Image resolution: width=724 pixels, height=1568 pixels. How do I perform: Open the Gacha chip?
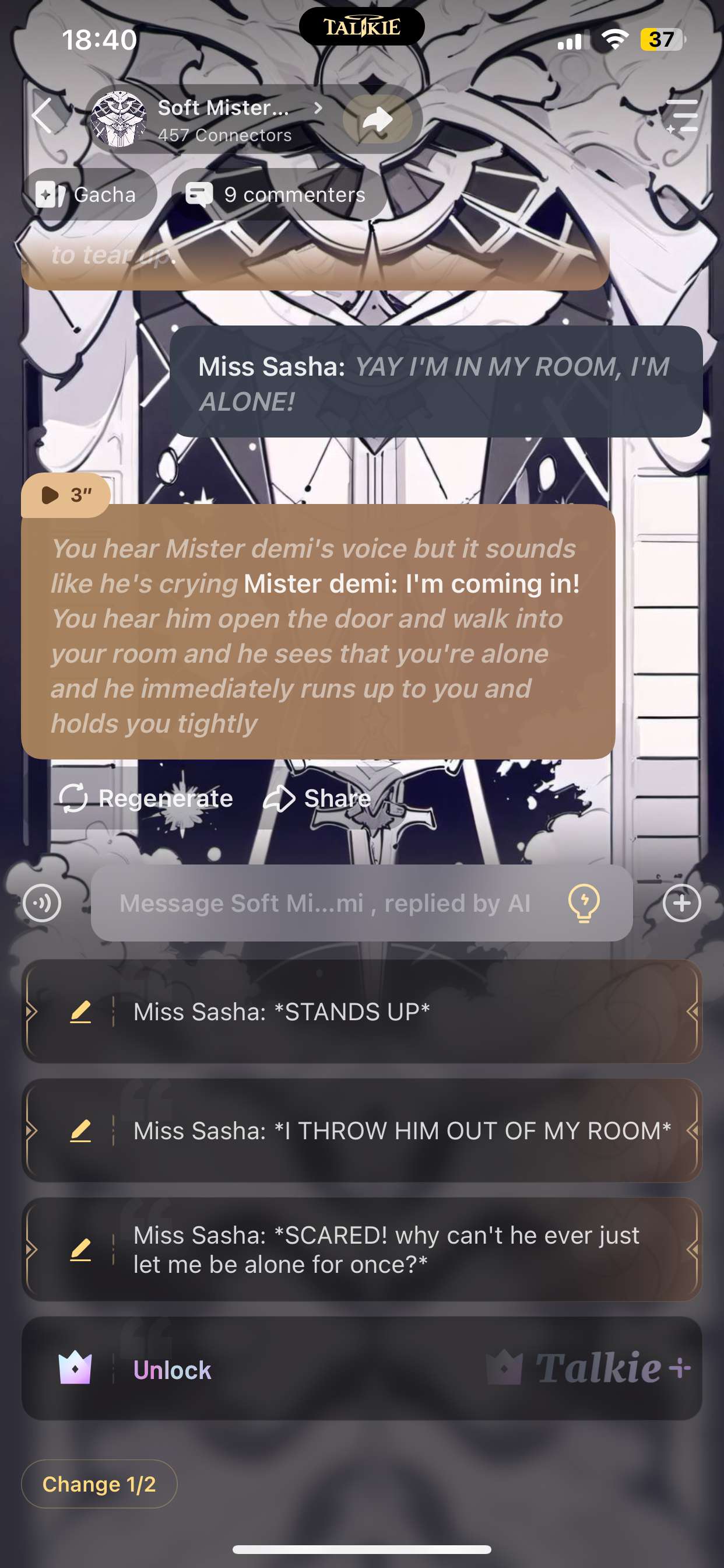click(89, 195)
